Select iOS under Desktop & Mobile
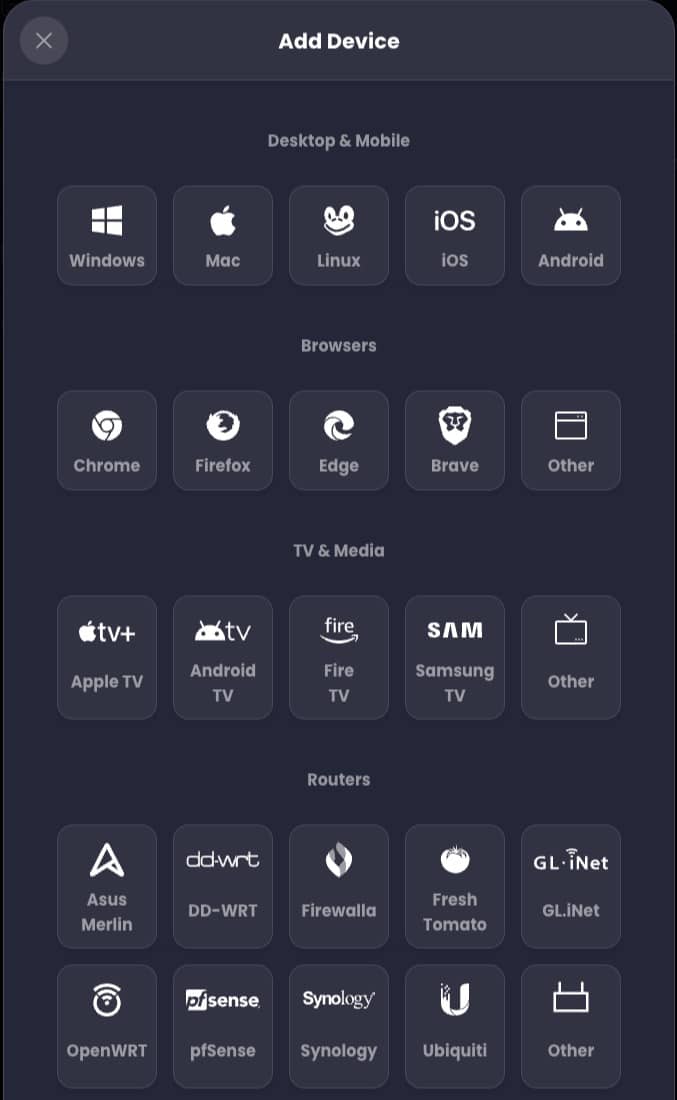 (455, 236)
